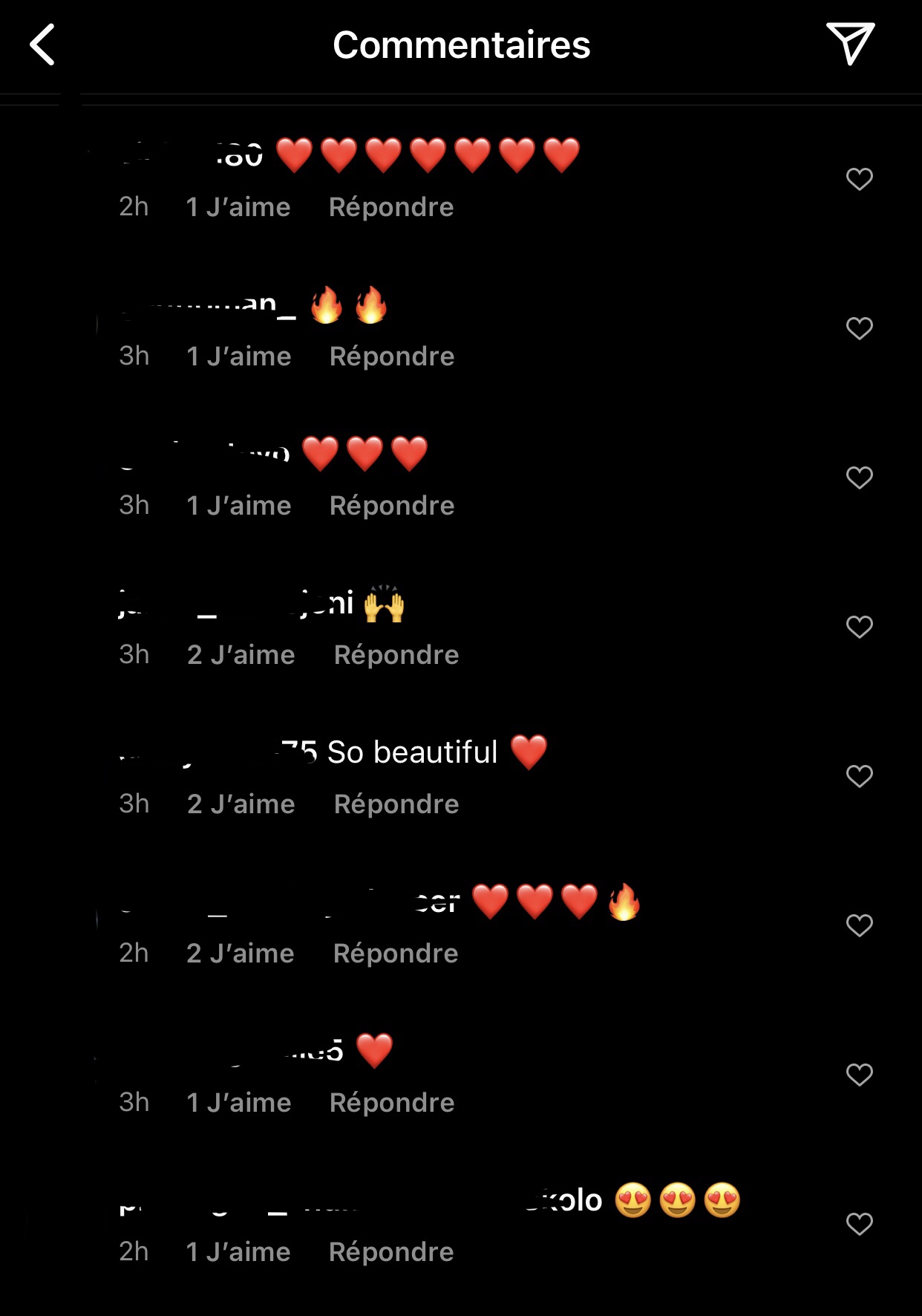
Task: Like the "So beautiful" comment
Action: click(859, 776)
